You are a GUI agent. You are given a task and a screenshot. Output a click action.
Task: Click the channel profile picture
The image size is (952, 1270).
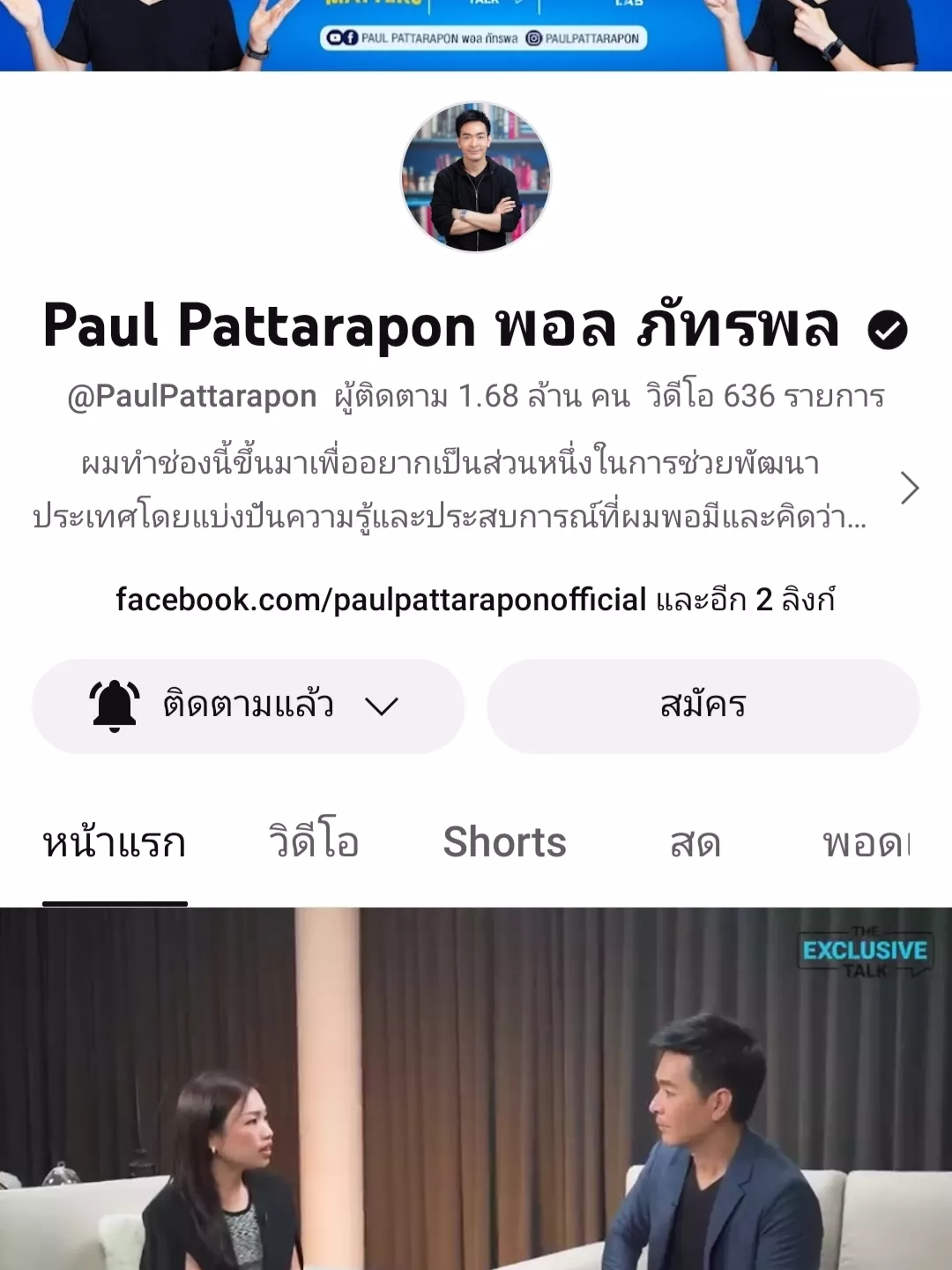[x=476, y=176]
